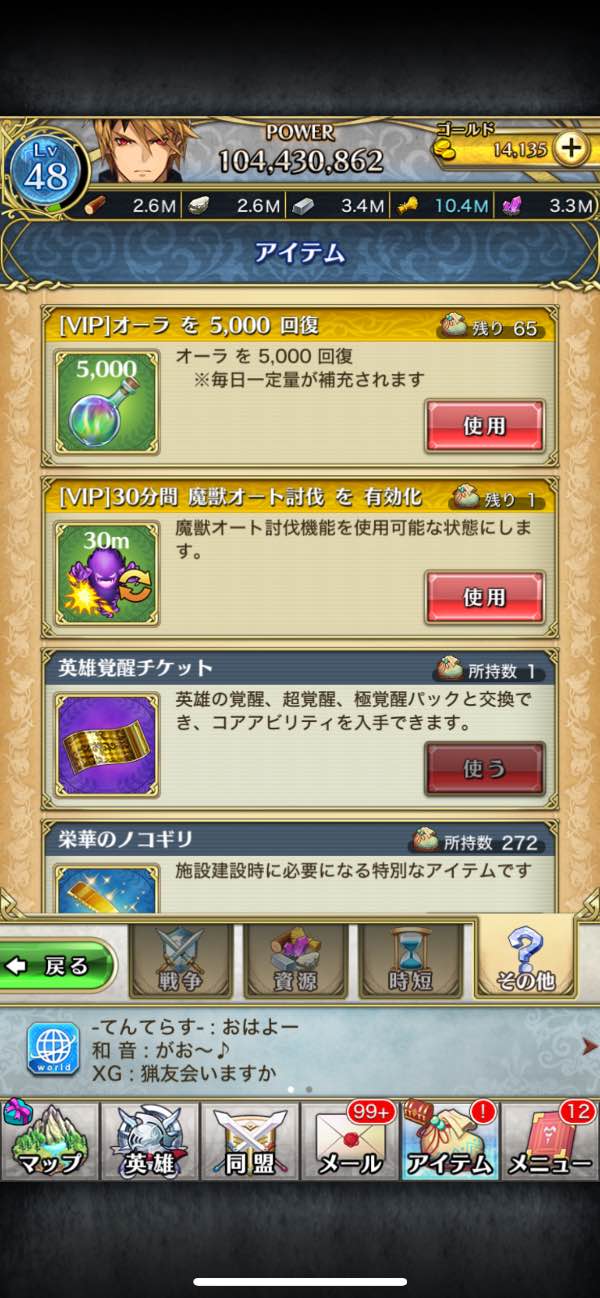
Task: Switch to the 時短 item tab
Action: tap(410, 962)
